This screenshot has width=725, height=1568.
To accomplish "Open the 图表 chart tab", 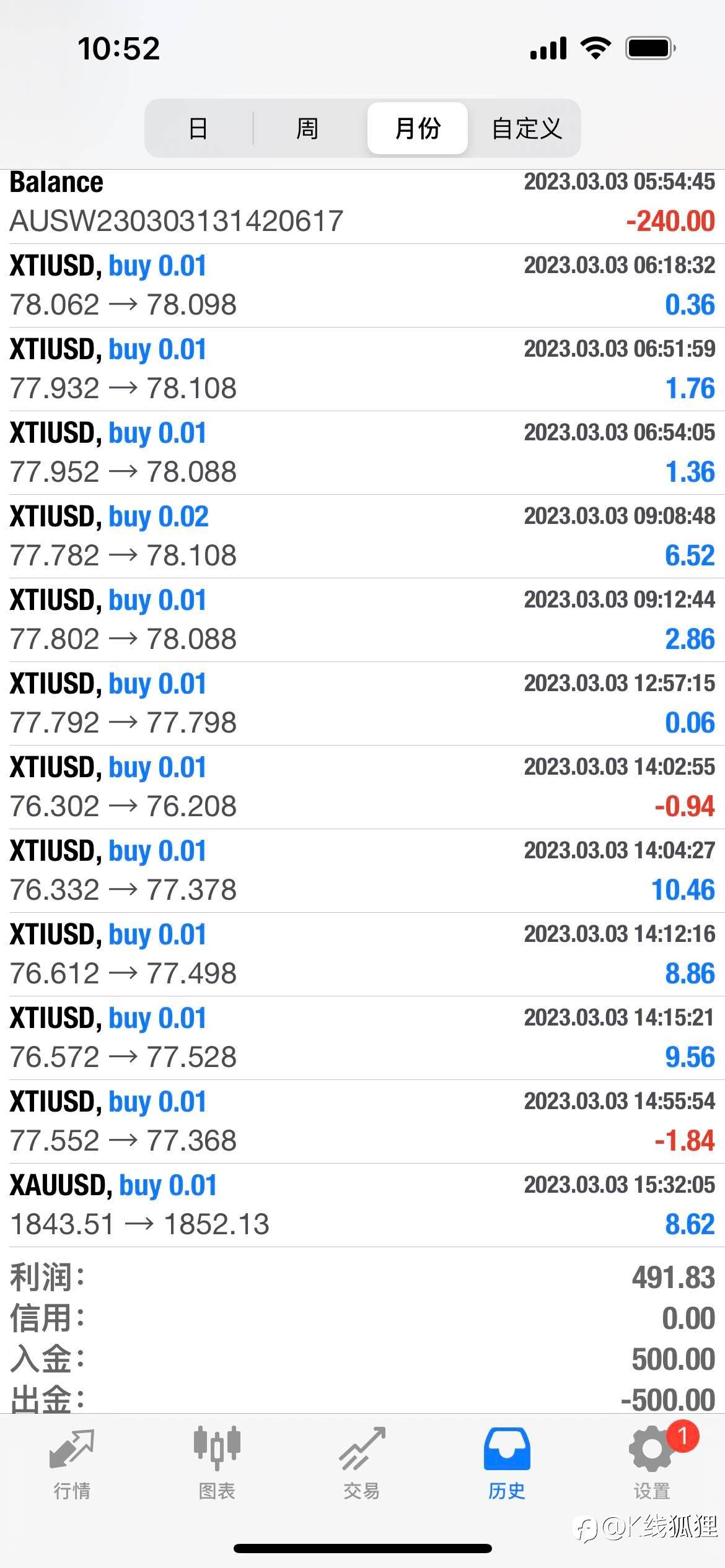I will 217,1464.
